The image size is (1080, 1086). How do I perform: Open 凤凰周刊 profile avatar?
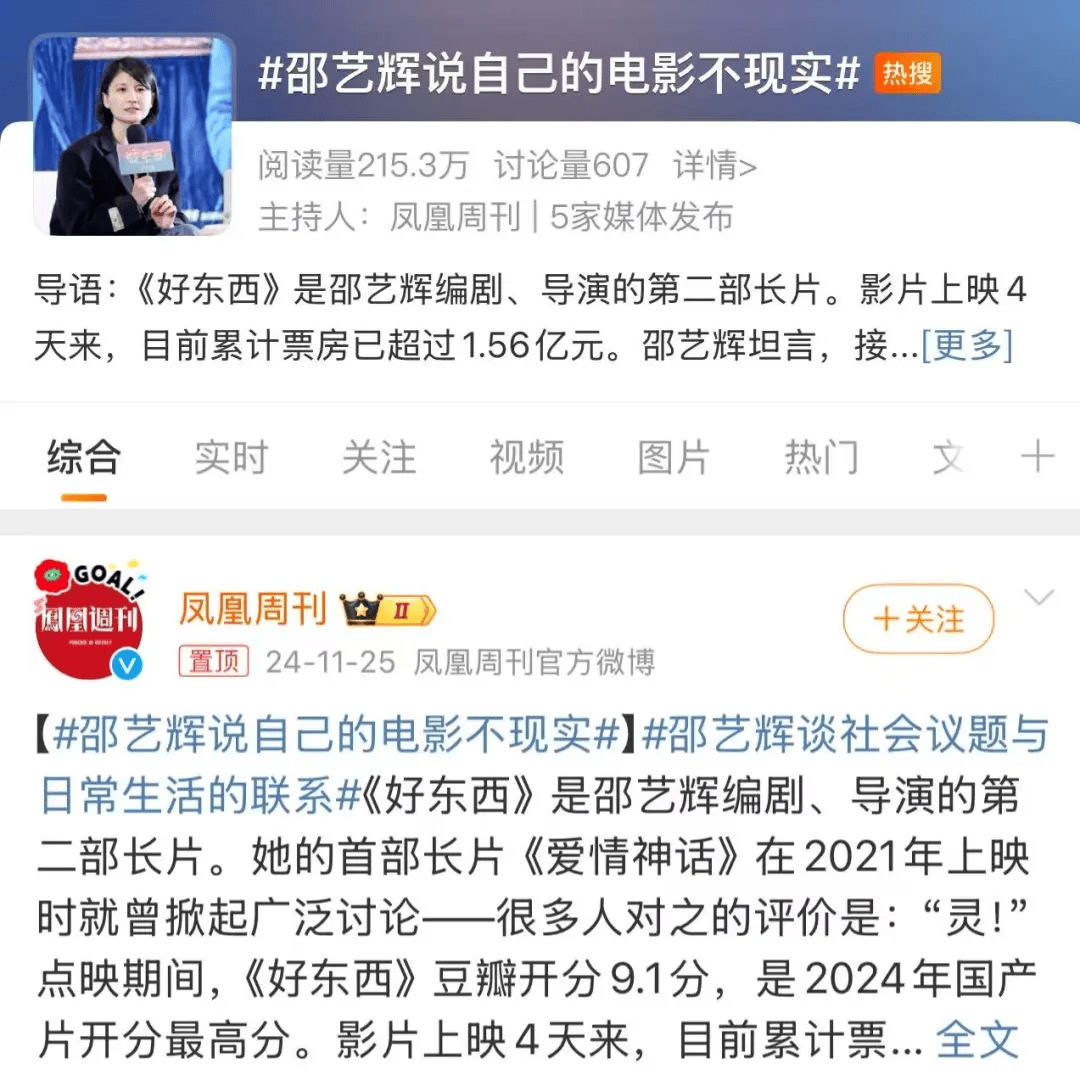tap(89, 620)
